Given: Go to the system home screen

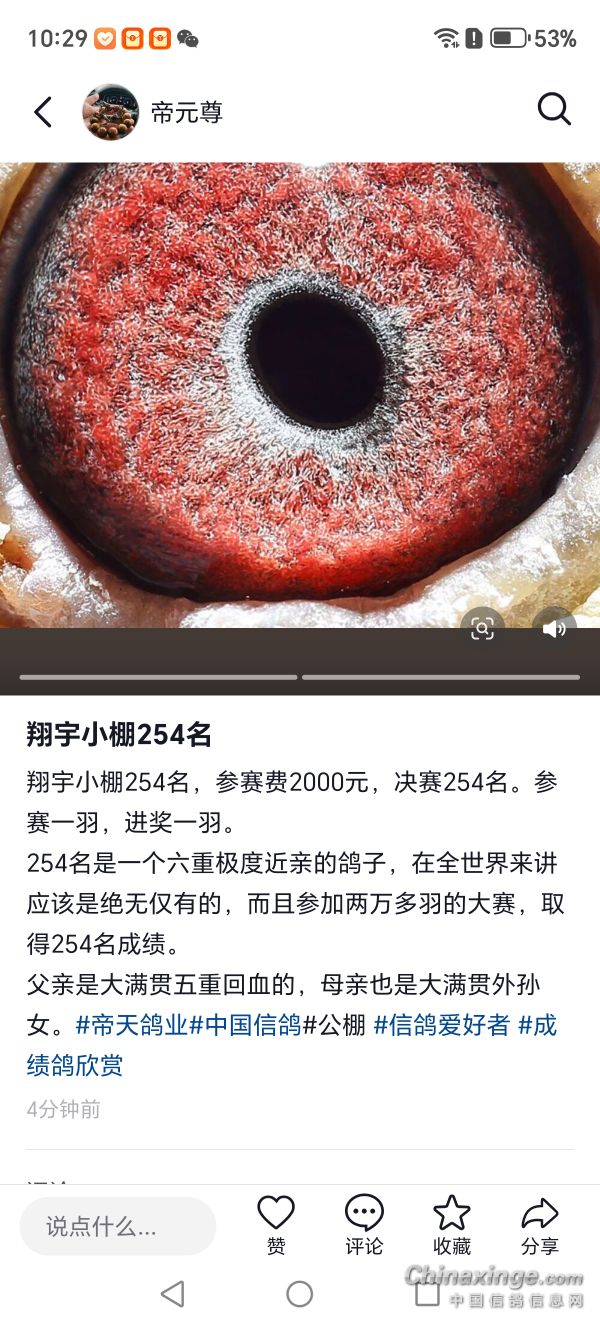Looking at the screenshot, I should 300,1294.
